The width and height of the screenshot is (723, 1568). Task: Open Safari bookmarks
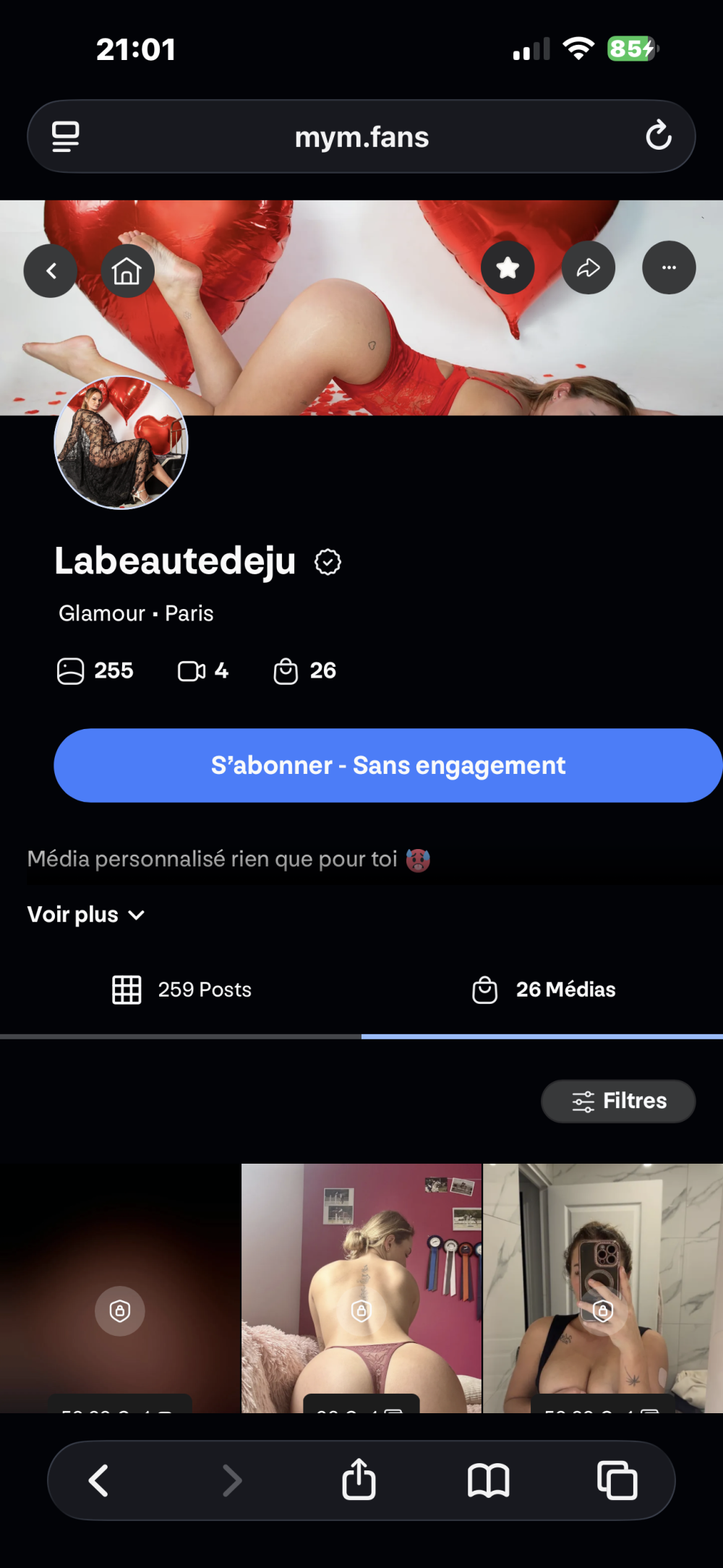489,1480
